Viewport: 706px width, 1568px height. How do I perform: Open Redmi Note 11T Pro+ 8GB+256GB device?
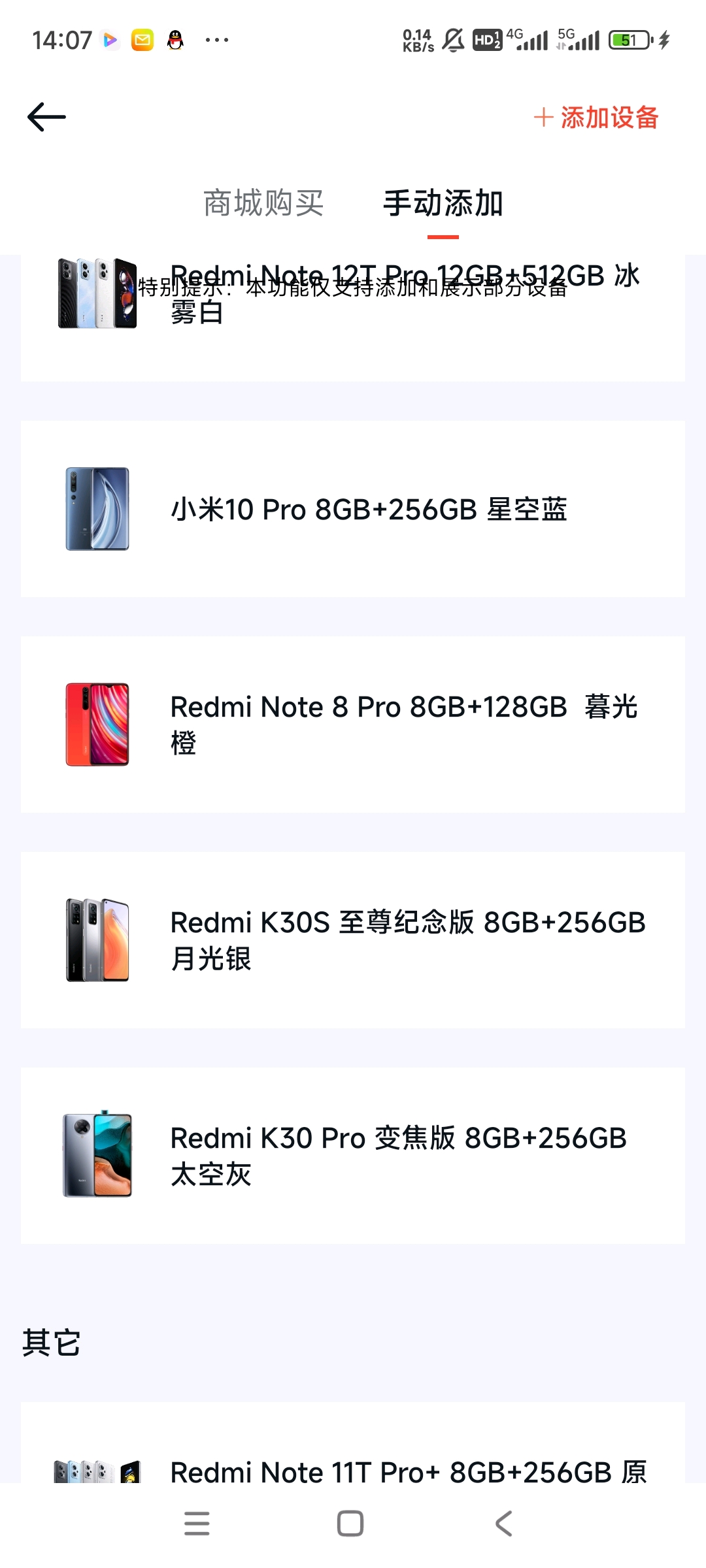point(353,1443)
